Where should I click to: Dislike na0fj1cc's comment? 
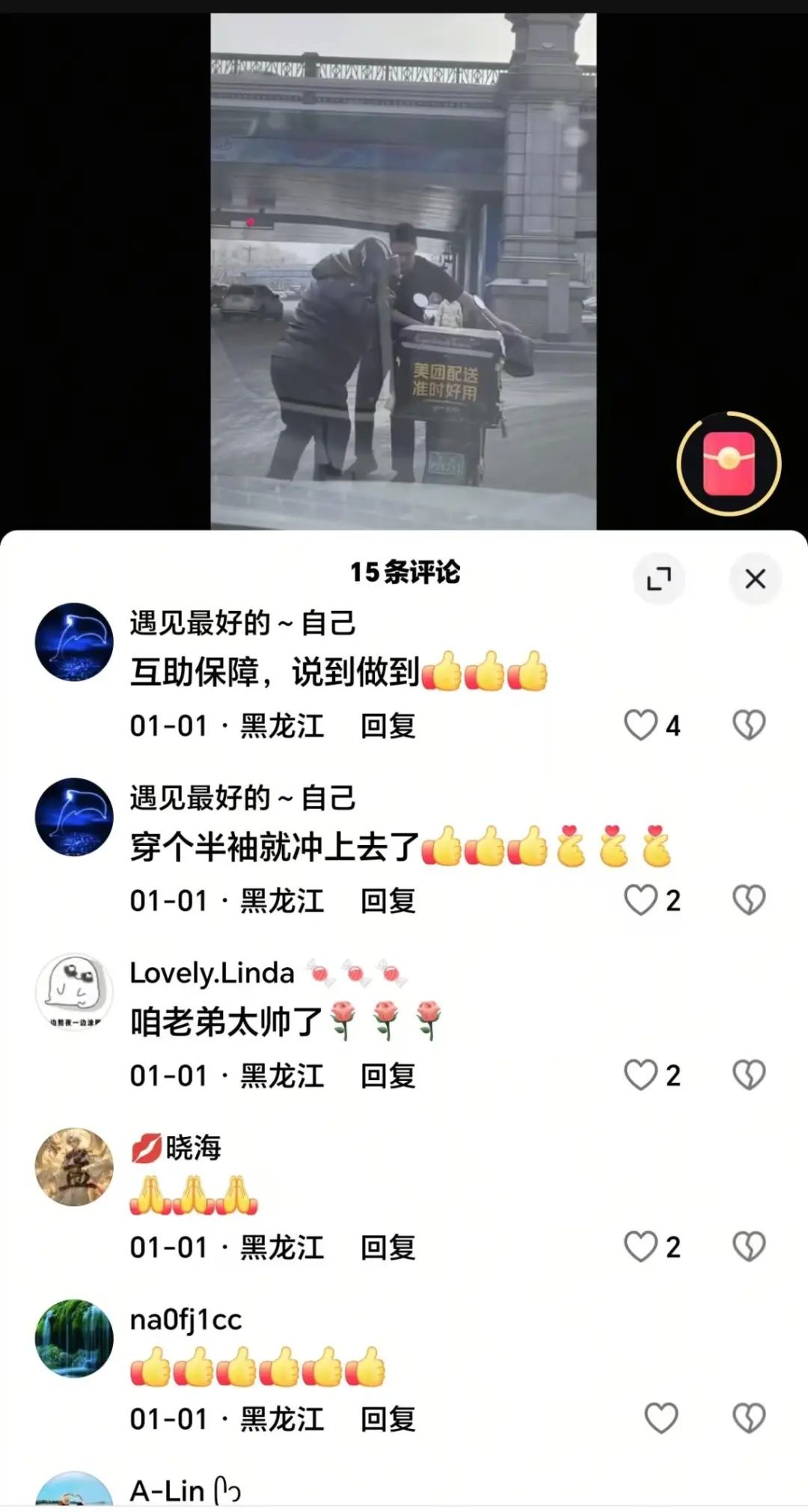(748, 1418)
